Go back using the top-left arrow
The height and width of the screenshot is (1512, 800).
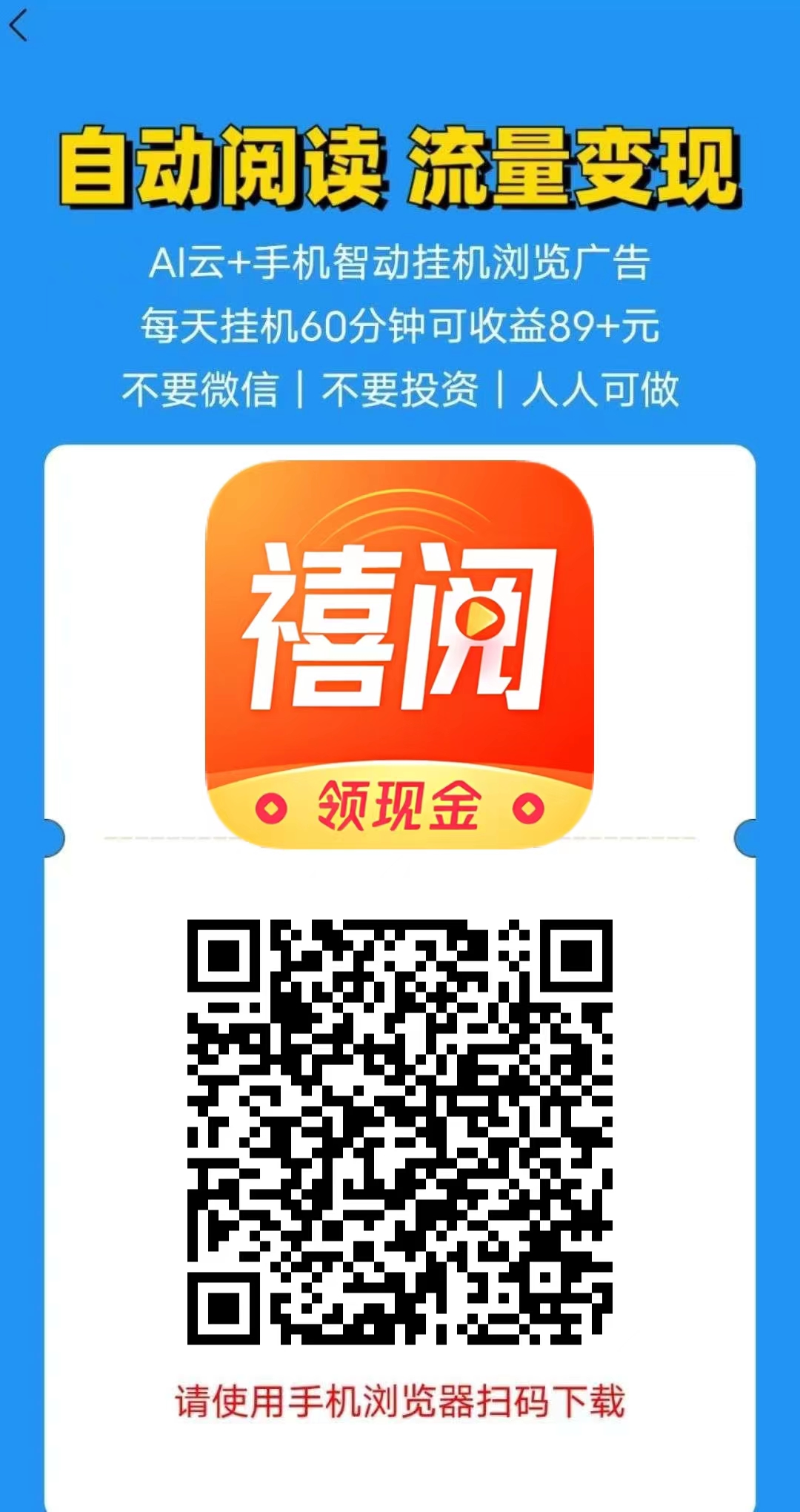click(x=19, y=25)
